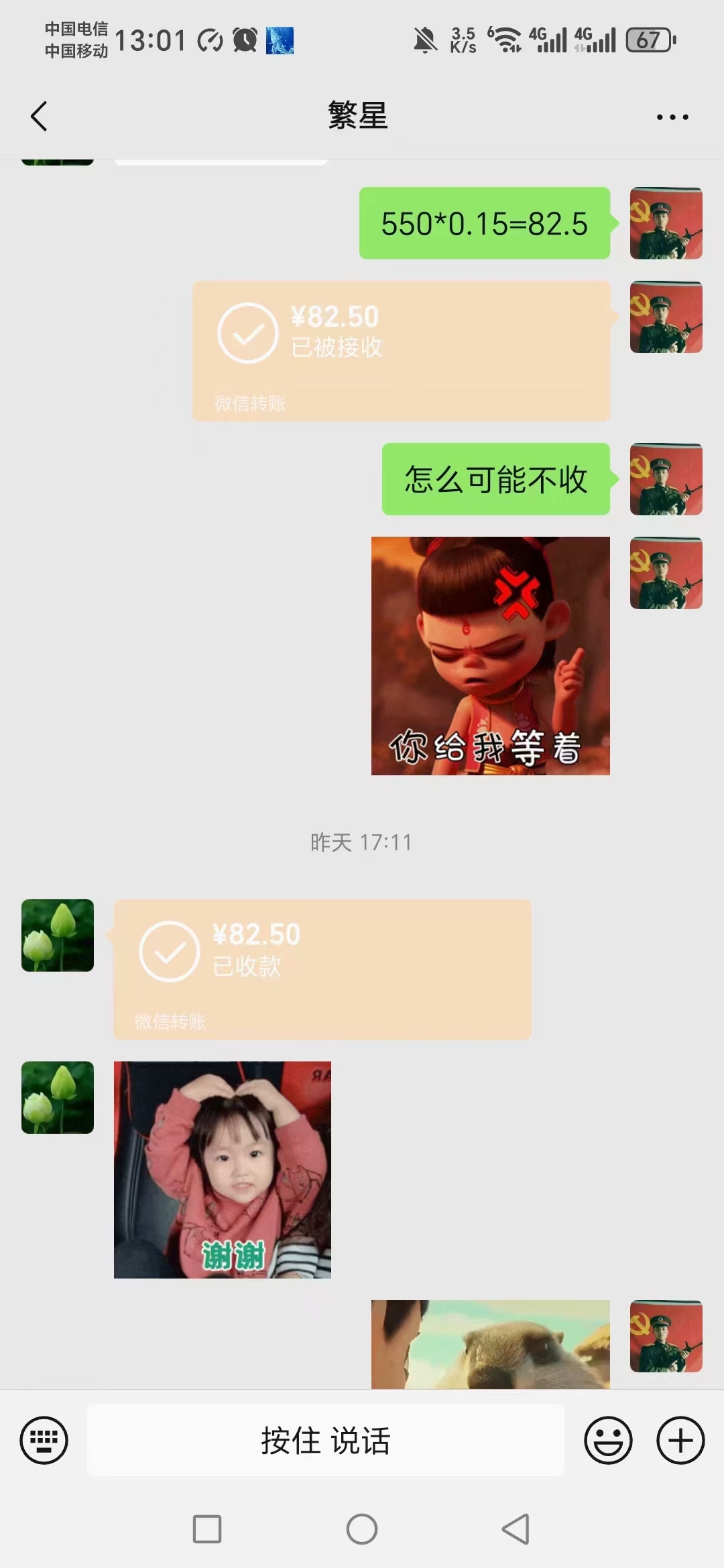724x1568 pixels.
Task: View the 谢谢 baby sticker
Action: (x=223, y=1169)
